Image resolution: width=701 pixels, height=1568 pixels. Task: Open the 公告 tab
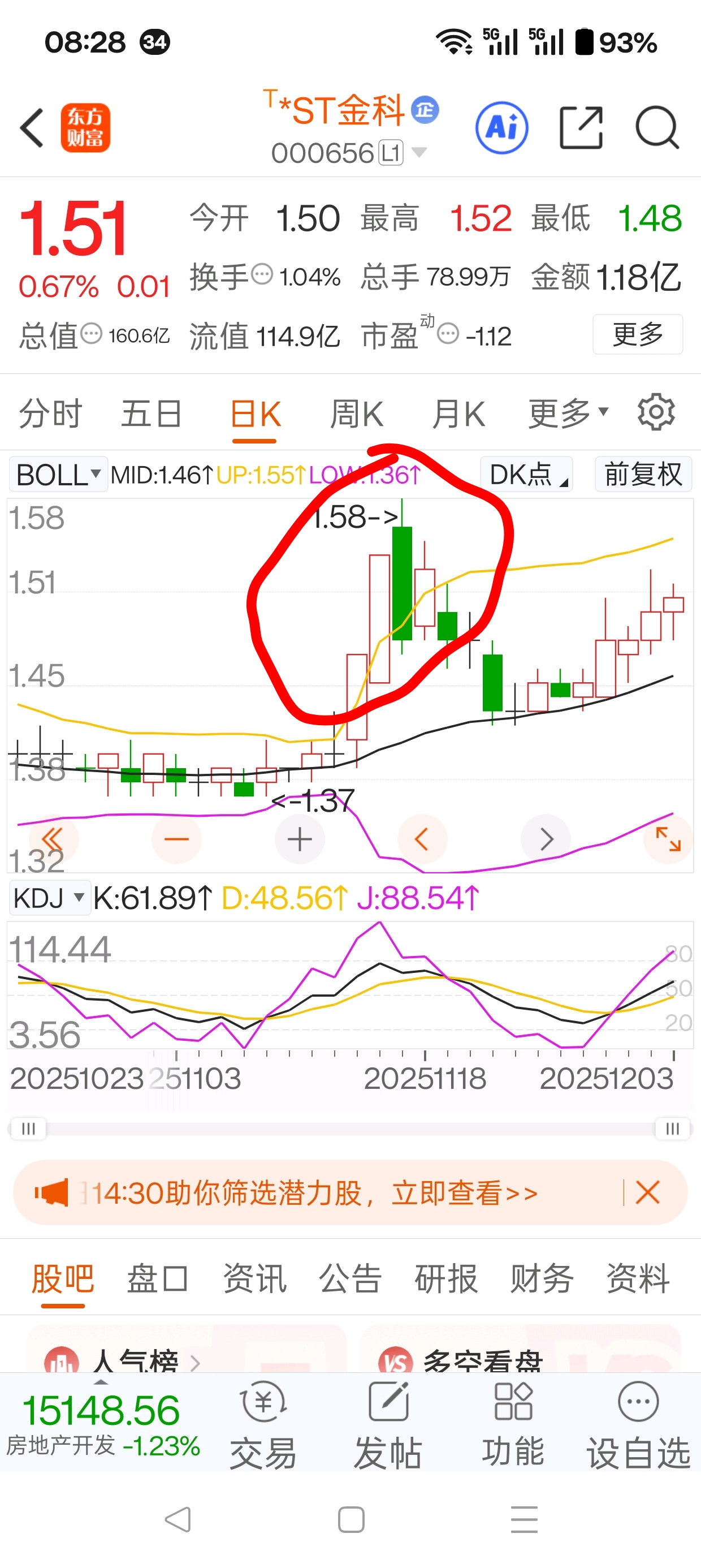tap(350, 1278)
